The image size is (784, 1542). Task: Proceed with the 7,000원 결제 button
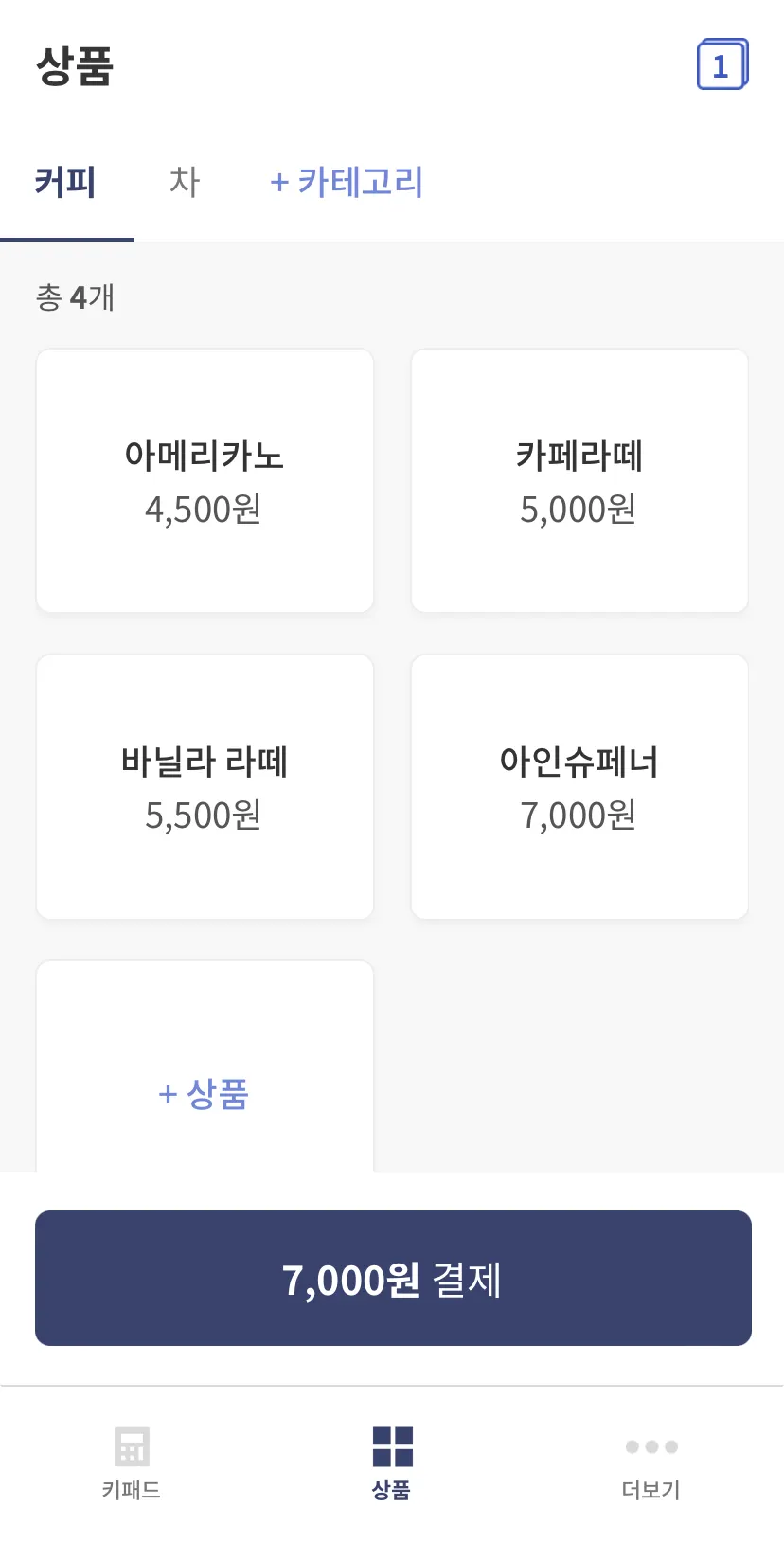tap(392, 1279)
